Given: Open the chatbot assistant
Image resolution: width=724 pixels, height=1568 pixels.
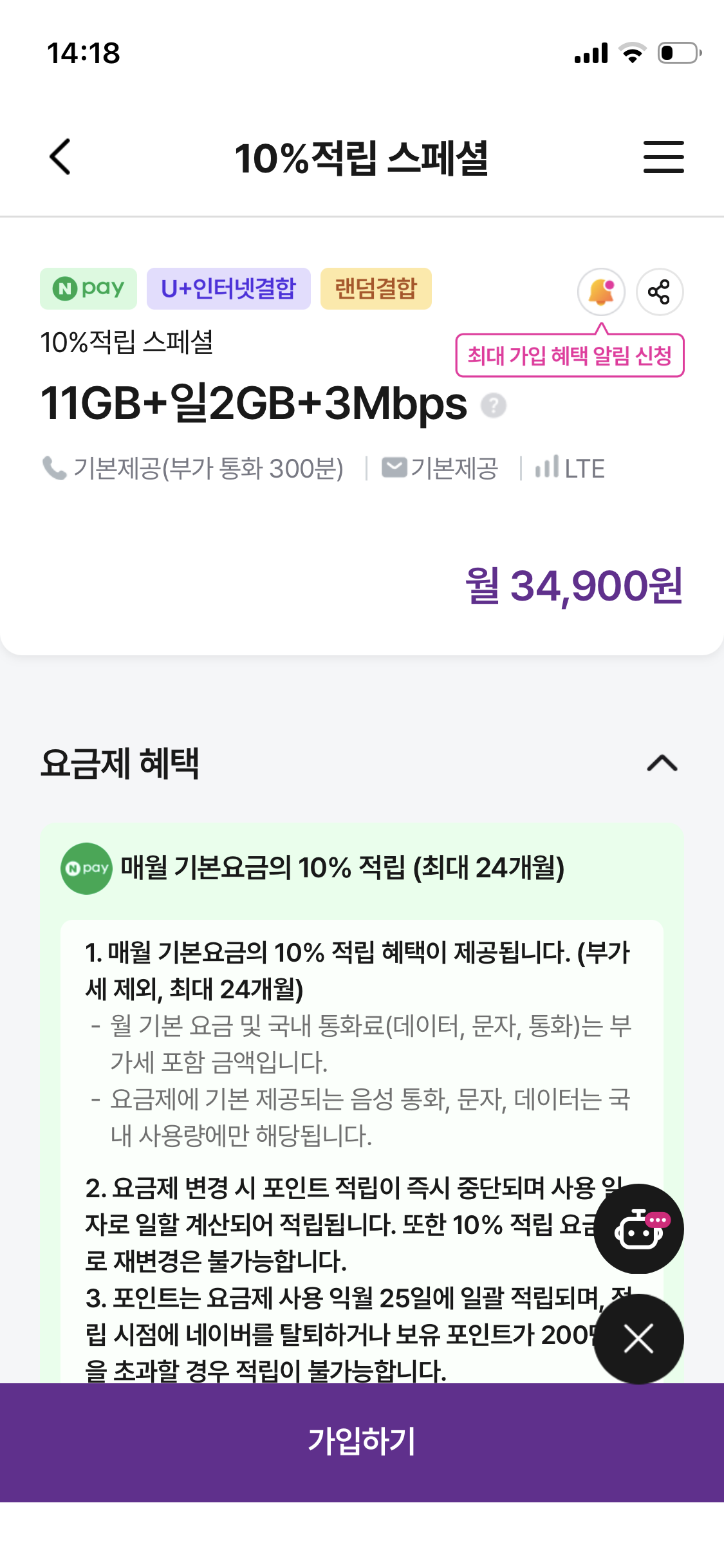Looking at the screenshot, I should click(x=638, y=1228).
